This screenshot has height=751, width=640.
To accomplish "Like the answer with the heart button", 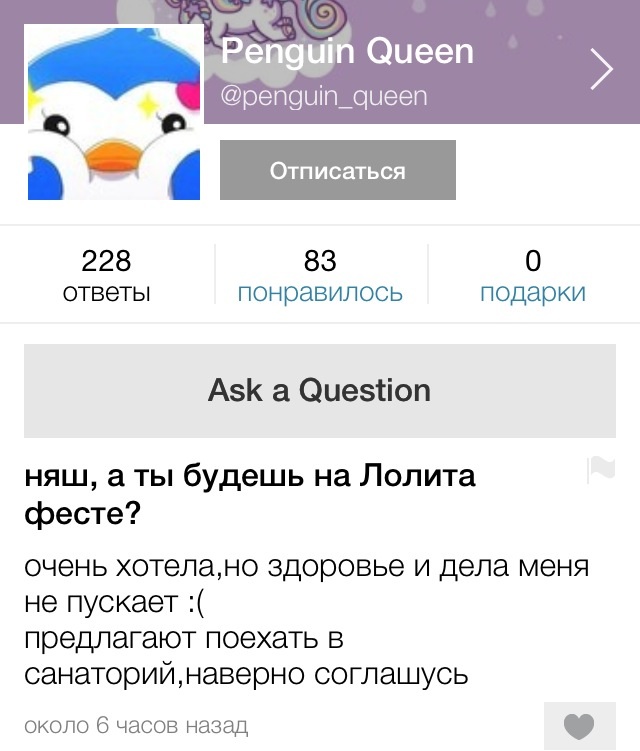I will [579, 726].
